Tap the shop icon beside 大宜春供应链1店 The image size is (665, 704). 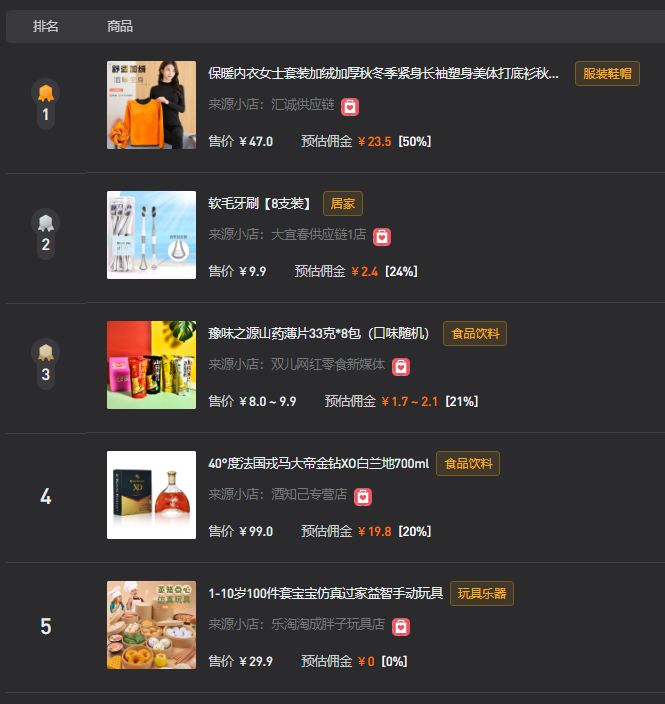(x=382, y=236)
